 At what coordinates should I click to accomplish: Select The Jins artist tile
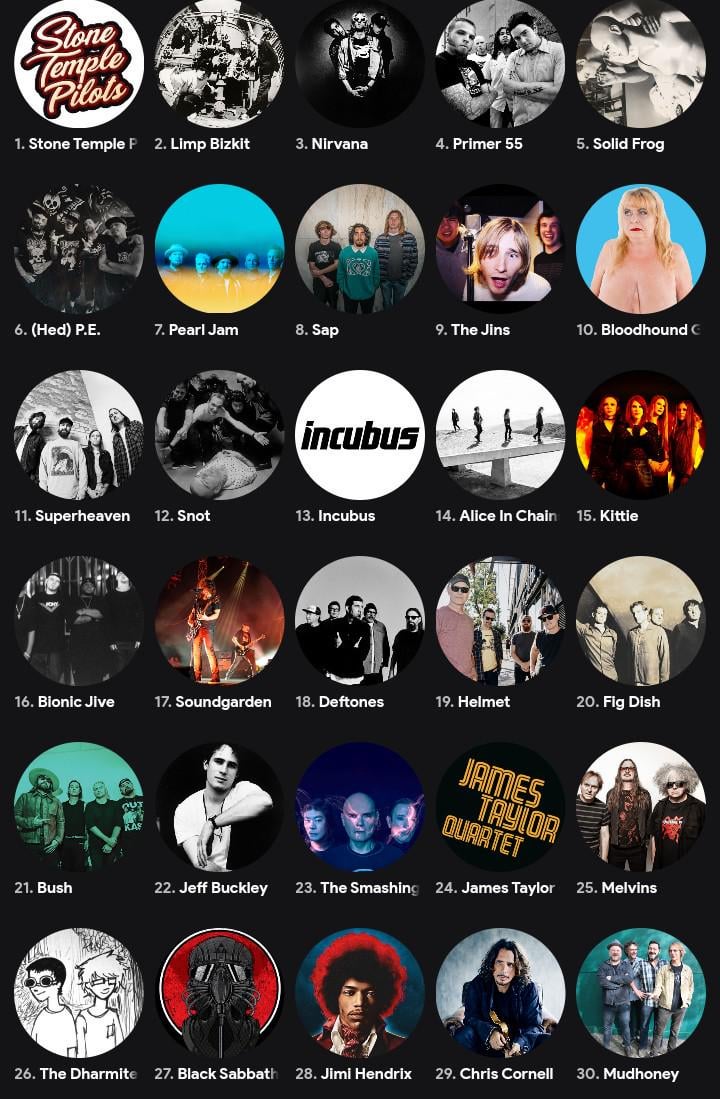tap(500, 249)
